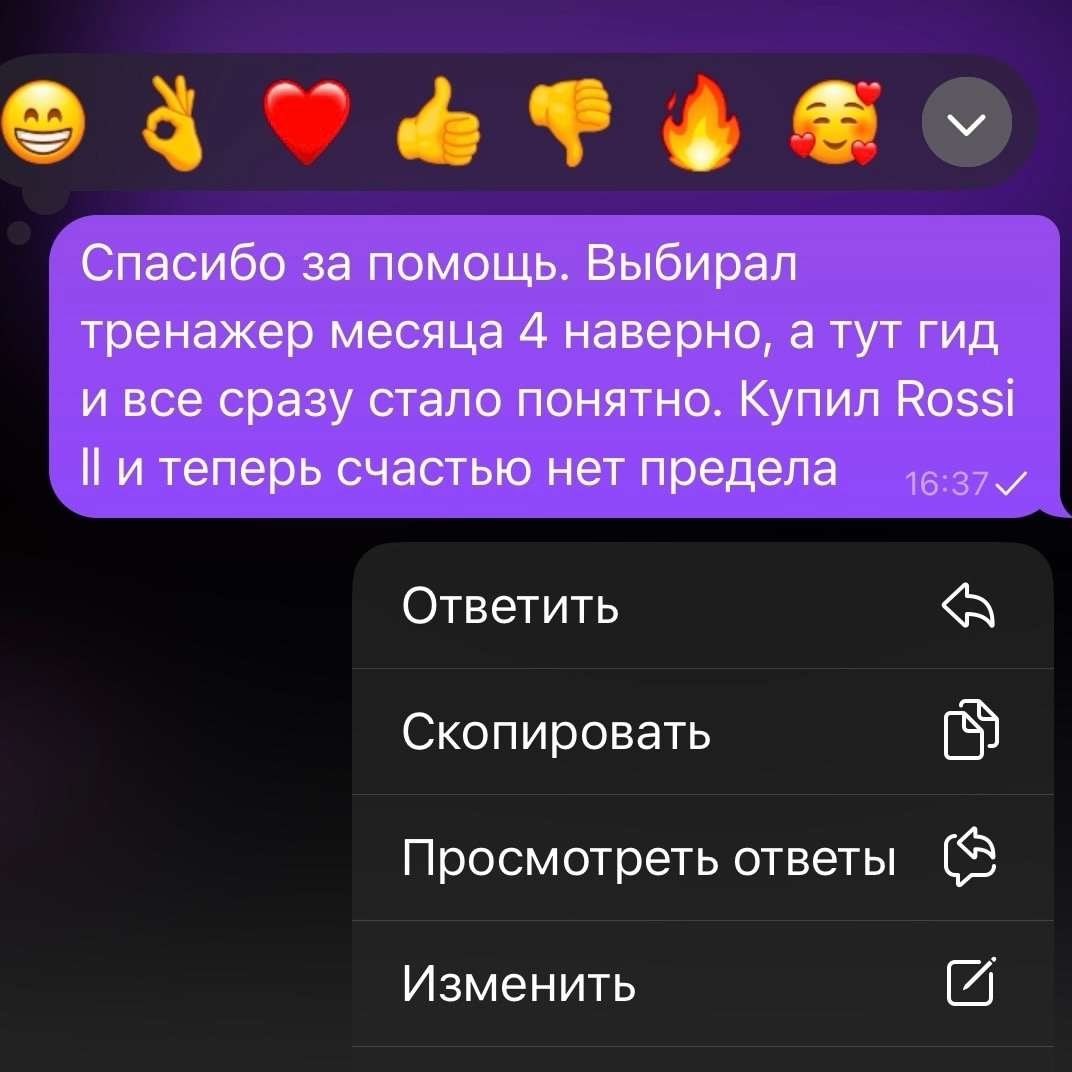Copy the message with Скопировать

[x=702, y=732]
